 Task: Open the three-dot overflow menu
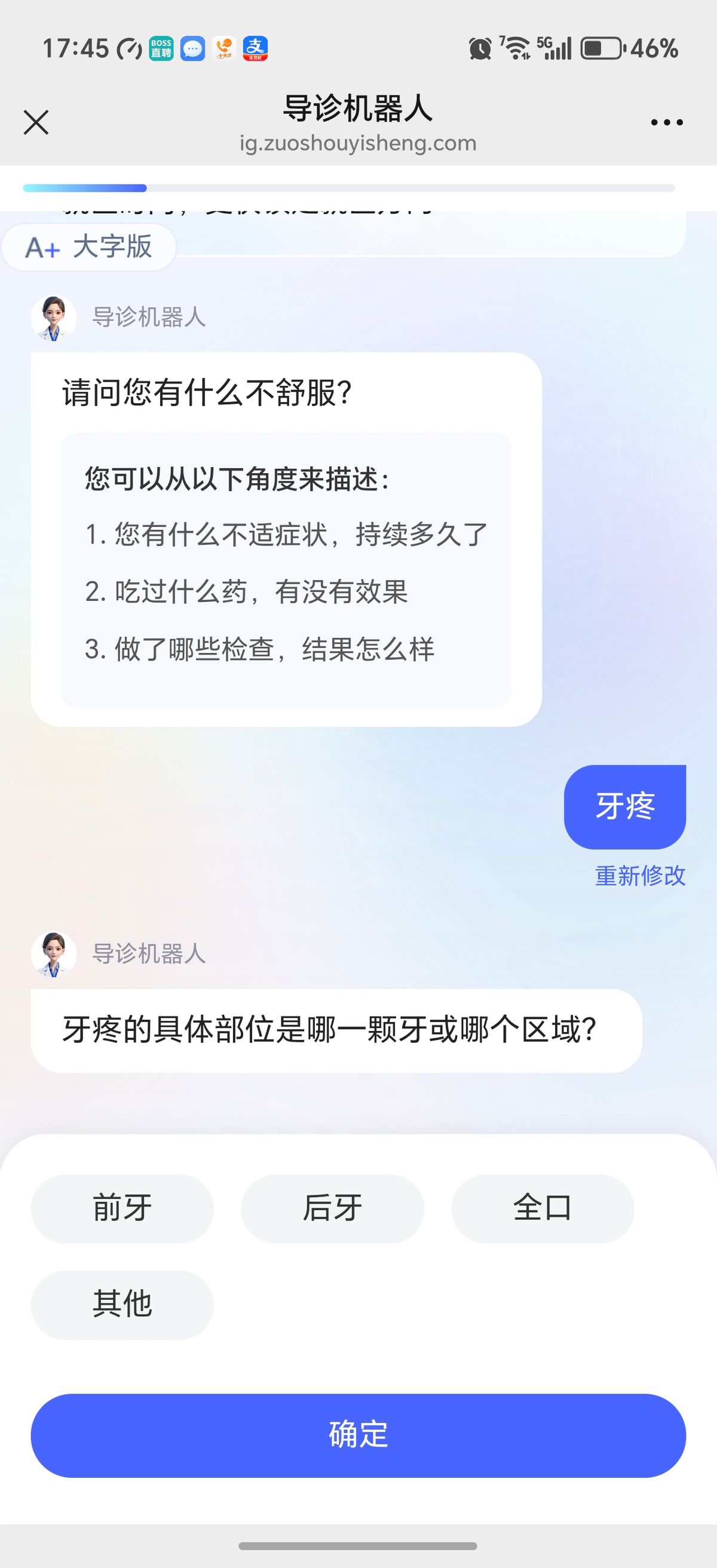point(666,122)
